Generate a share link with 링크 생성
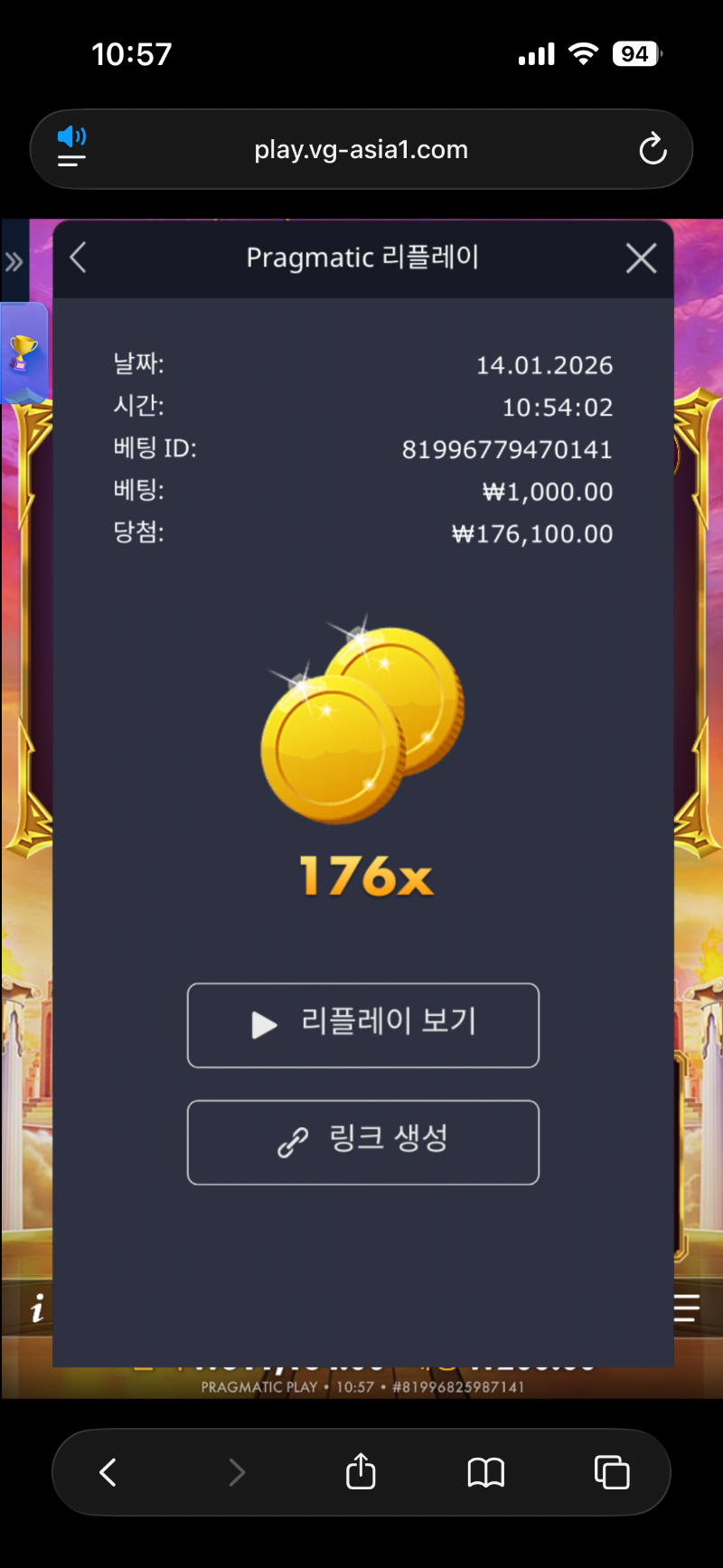Image resolution: width=723 pixels, height=1568 pixels. (363, 1141)
